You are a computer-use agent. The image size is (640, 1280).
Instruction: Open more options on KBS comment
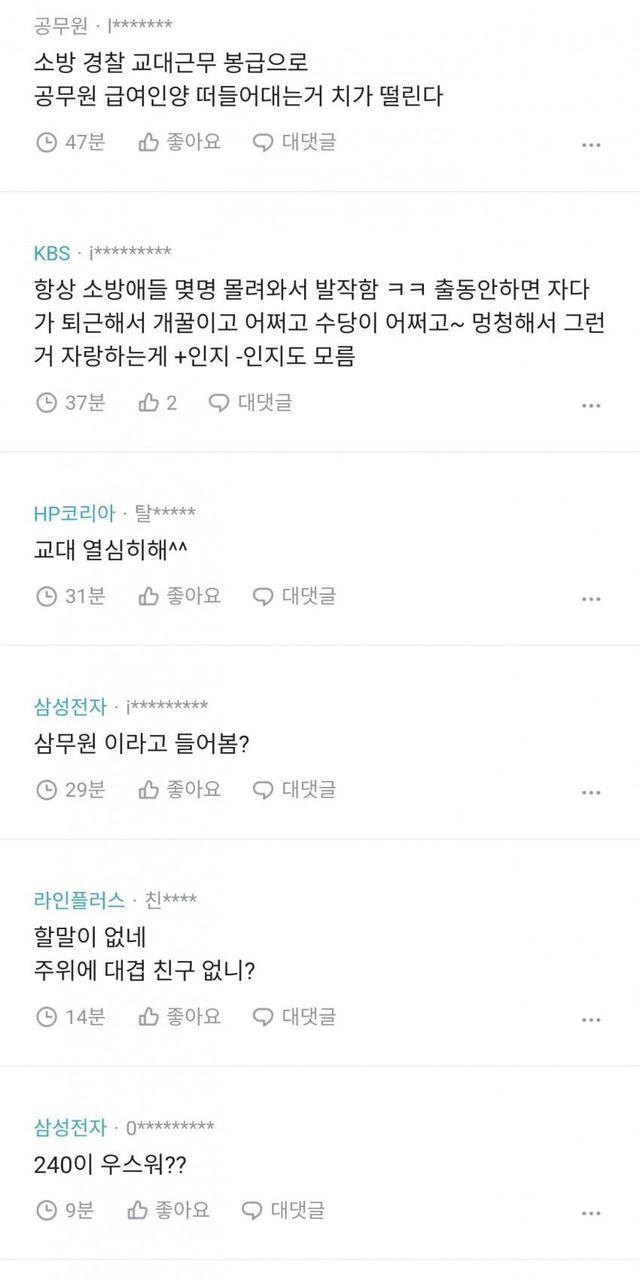pyautogui.click(x=591, y=406)
